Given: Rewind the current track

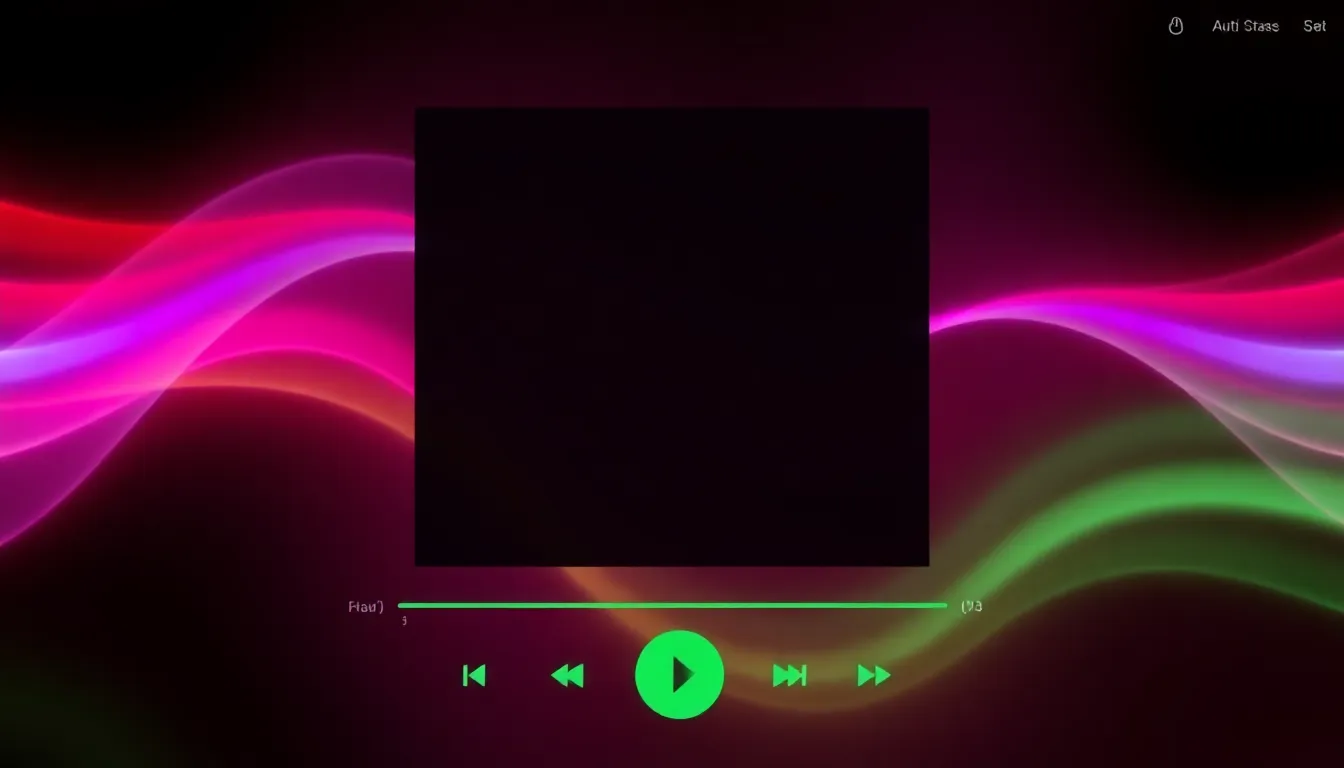Looking at the screenshot, I should tap(567, 676).
